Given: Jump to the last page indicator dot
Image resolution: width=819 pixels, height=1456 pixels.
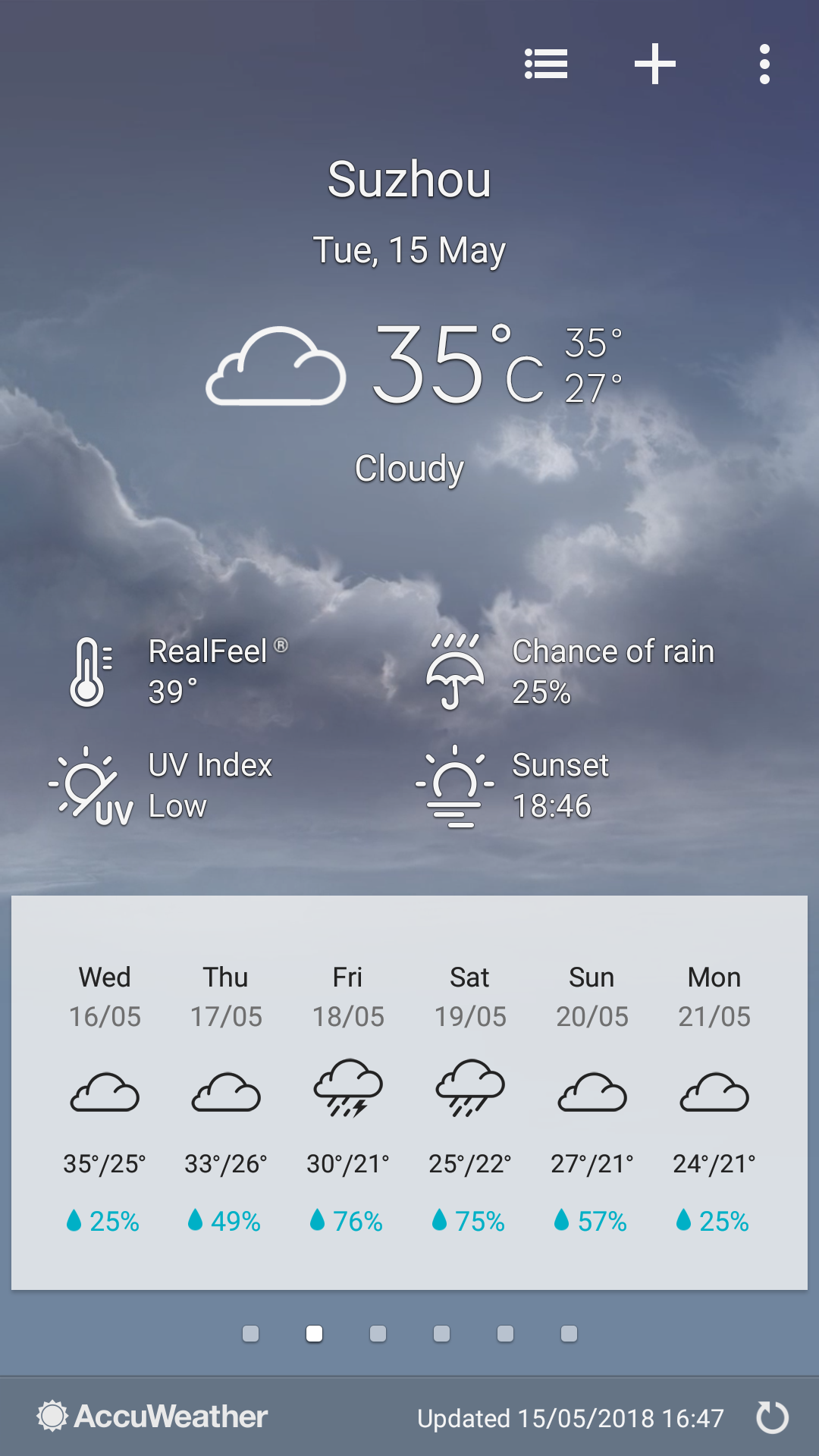Looking at the screenshot, I should pyautogui.click(x=569, y=1333).
